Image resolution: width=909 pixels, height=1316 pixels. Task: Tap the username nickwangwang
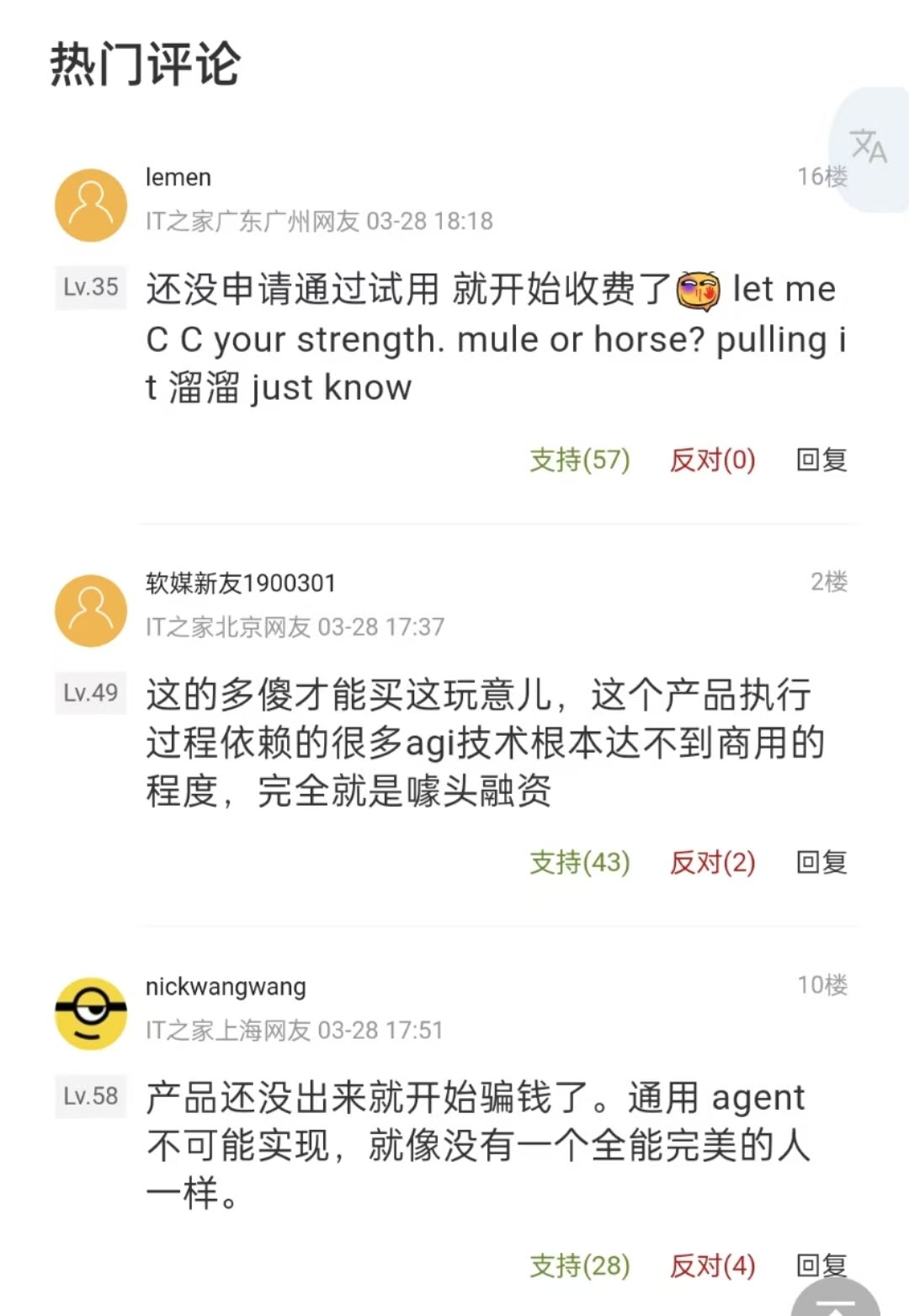click(226, 987)
